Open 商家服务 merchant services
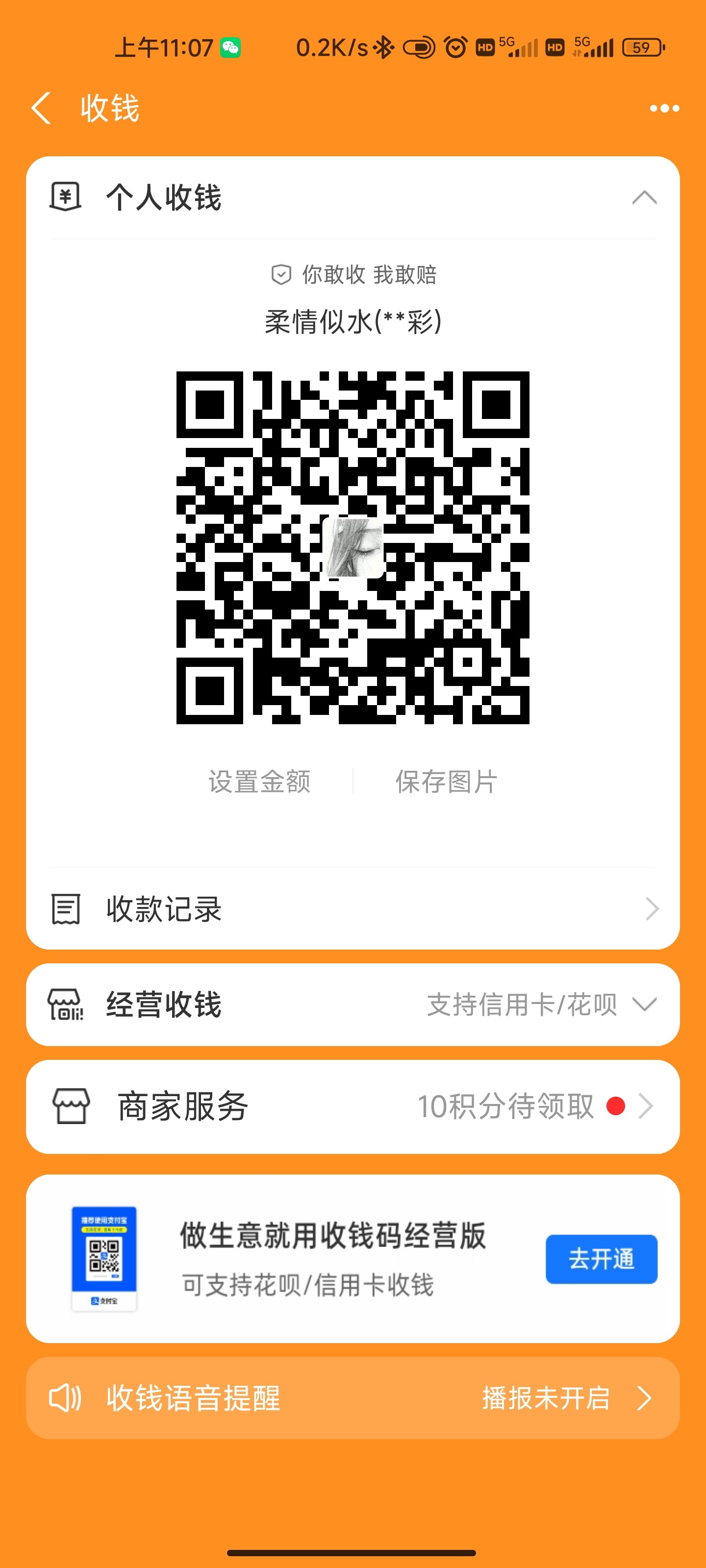This screenshot has height=1568, width=706. coord(352,1106)
